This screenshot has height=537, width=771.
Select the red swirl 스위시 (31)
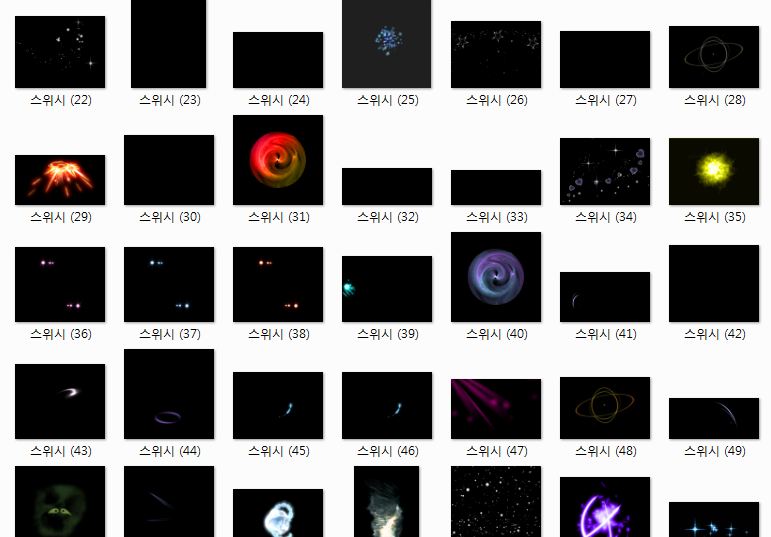tap(278, 160)
